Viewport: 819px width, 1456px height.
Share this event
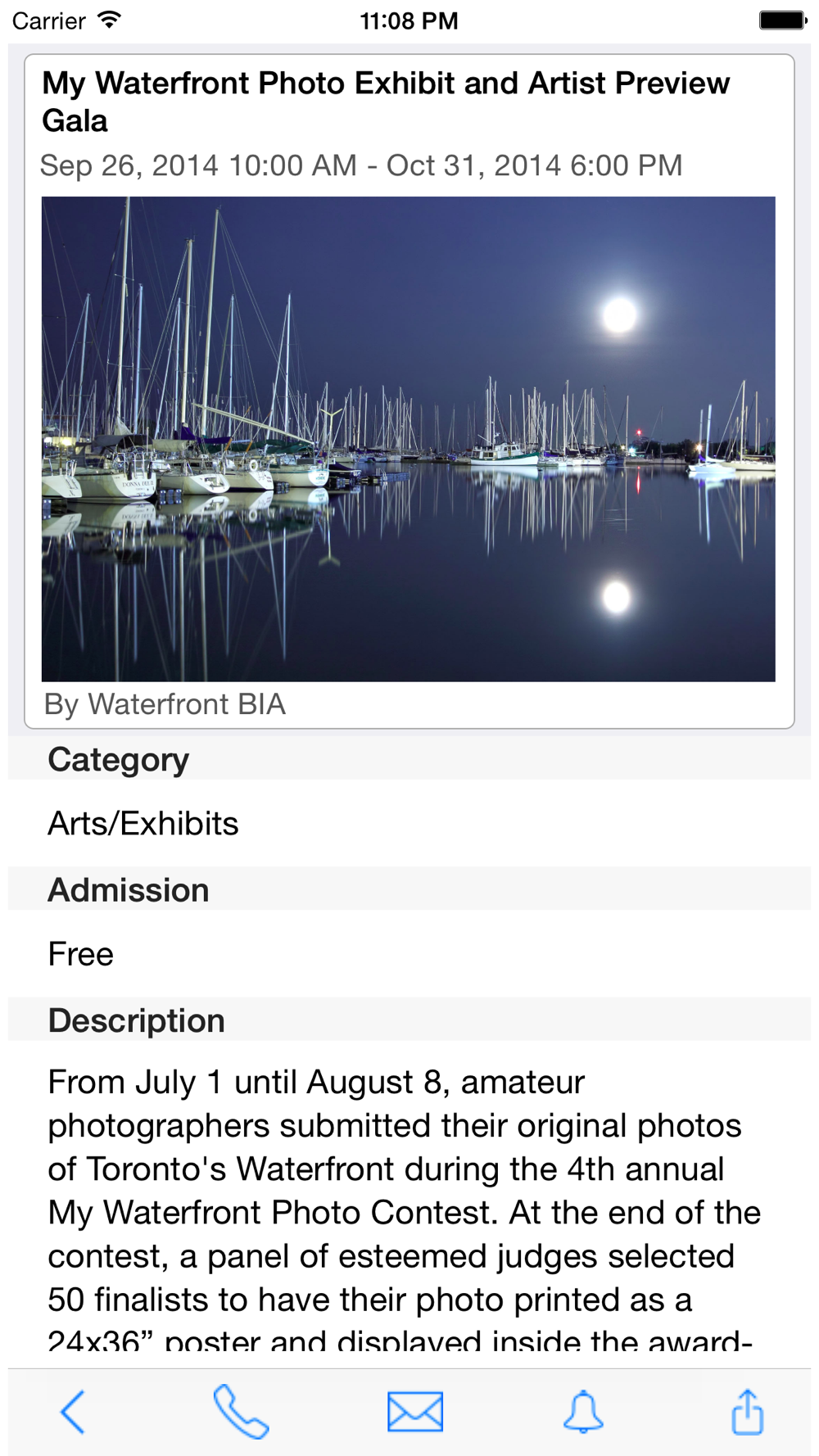748,1412
